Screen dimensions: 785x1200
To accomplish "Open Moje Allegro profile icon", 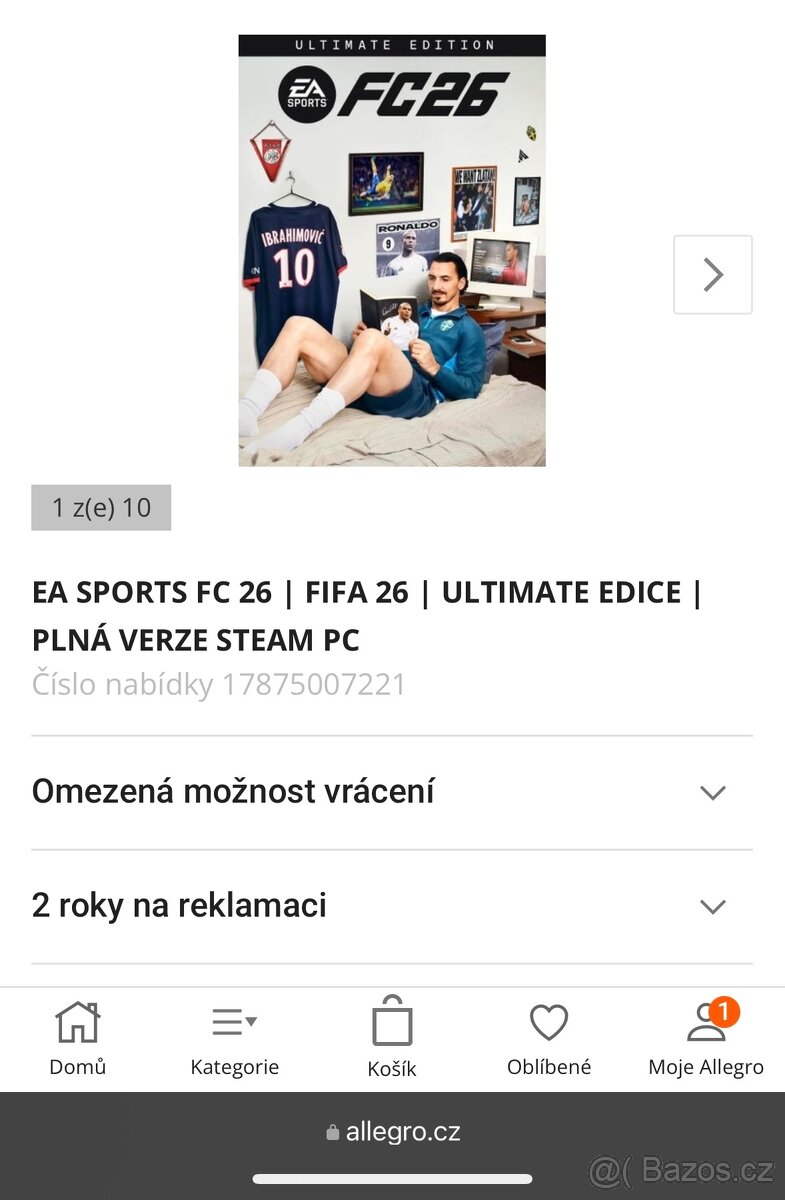I will point(705,1024).
